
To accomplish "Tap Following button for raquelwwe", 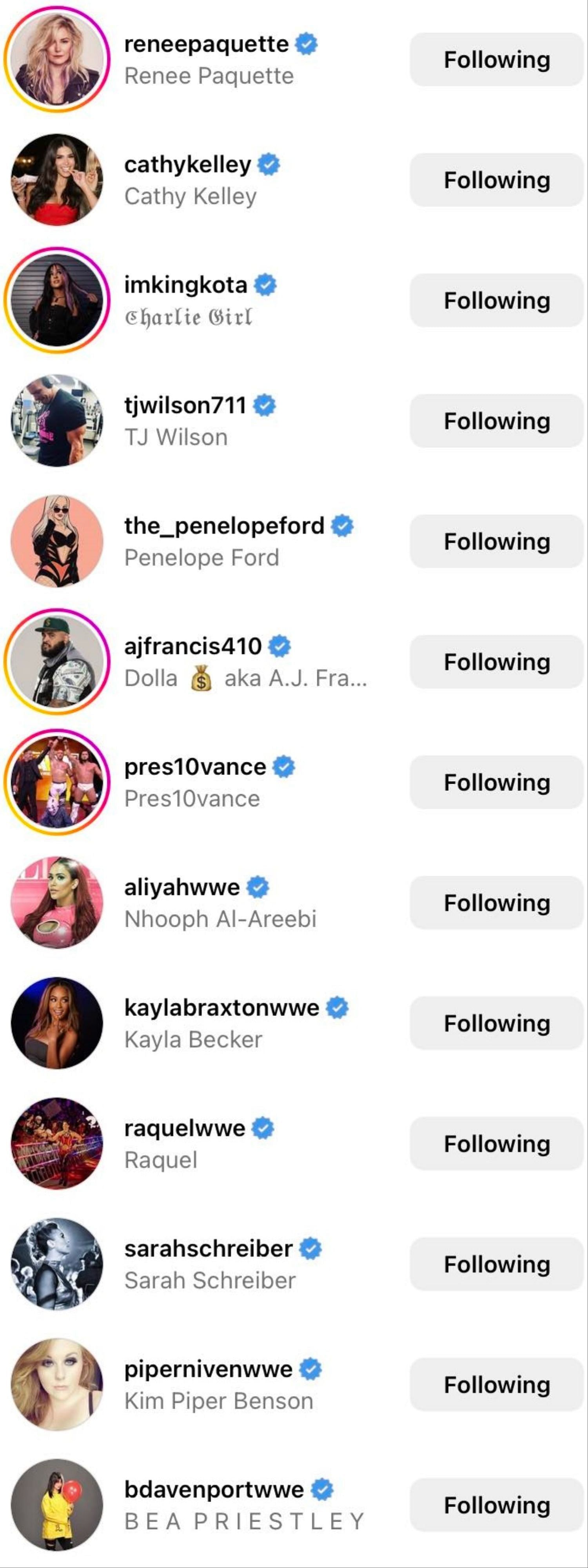I will point(496,1144).
